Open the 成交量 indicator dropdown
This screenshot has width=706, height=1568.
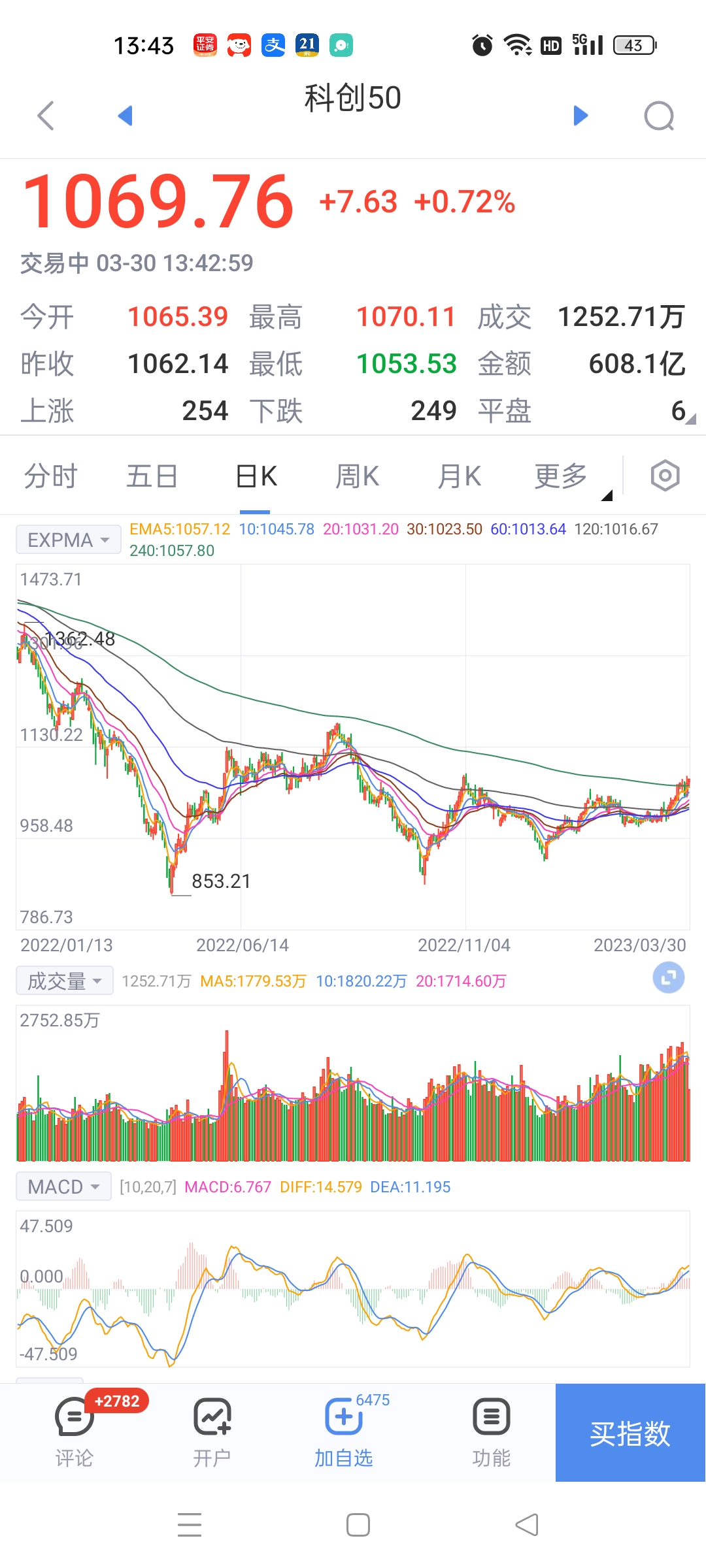[x=64, y=981]
